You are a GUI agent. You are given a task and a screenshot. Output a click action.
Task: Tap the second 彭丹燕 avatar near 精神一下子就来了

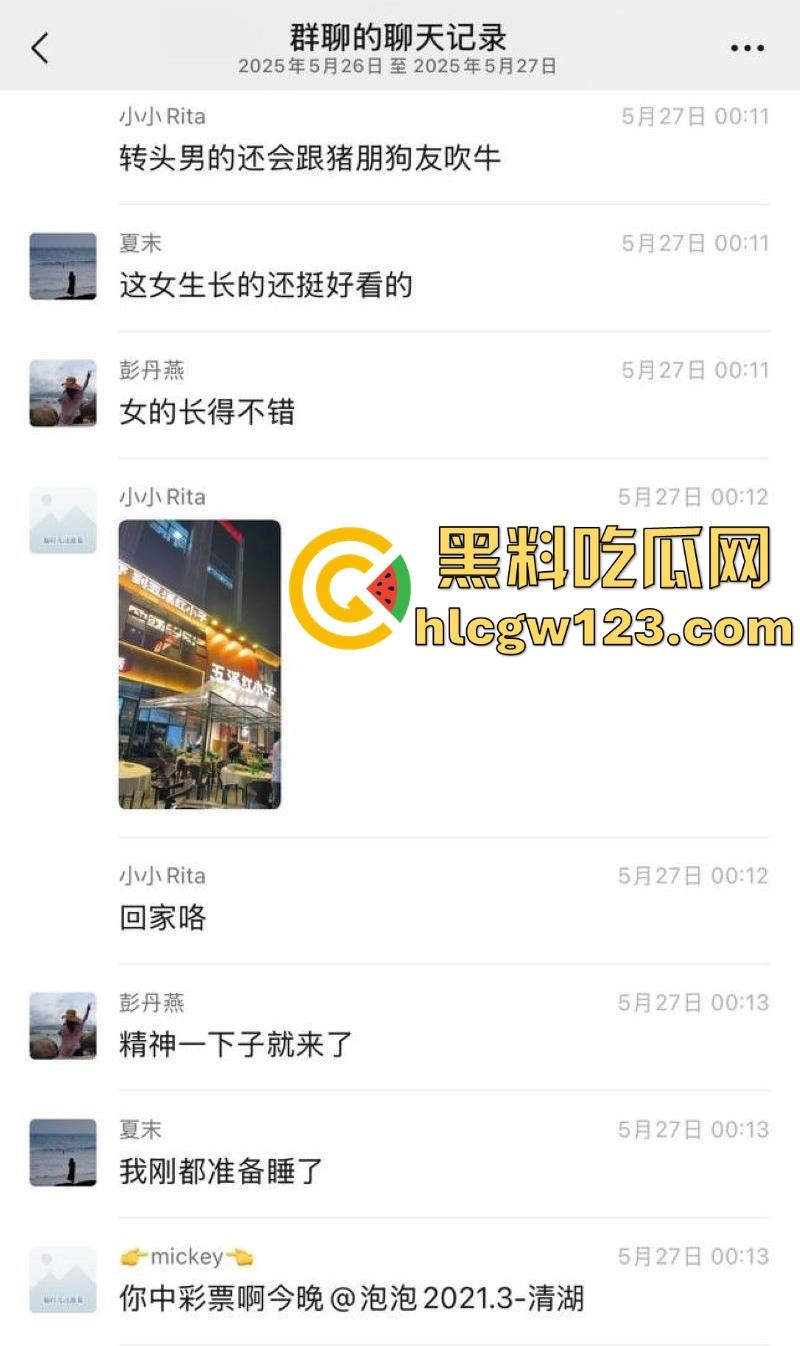click(62, 1026)
